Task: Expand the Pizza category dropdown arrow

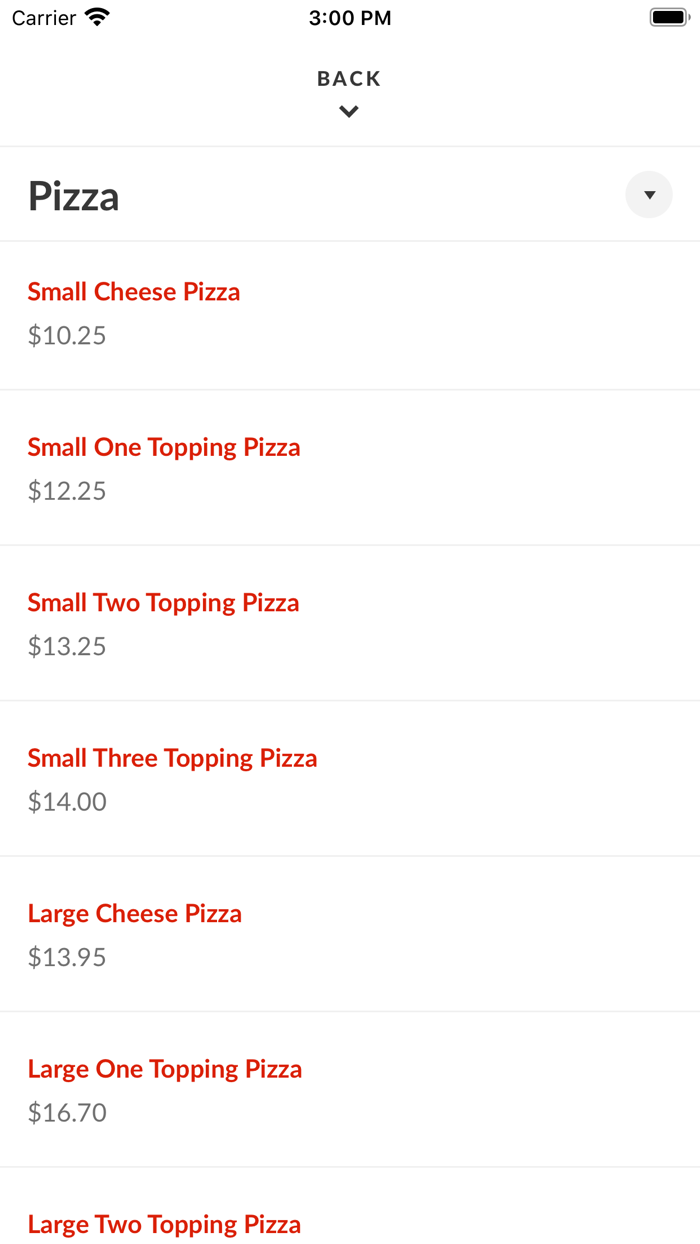Action: [649, 195]
